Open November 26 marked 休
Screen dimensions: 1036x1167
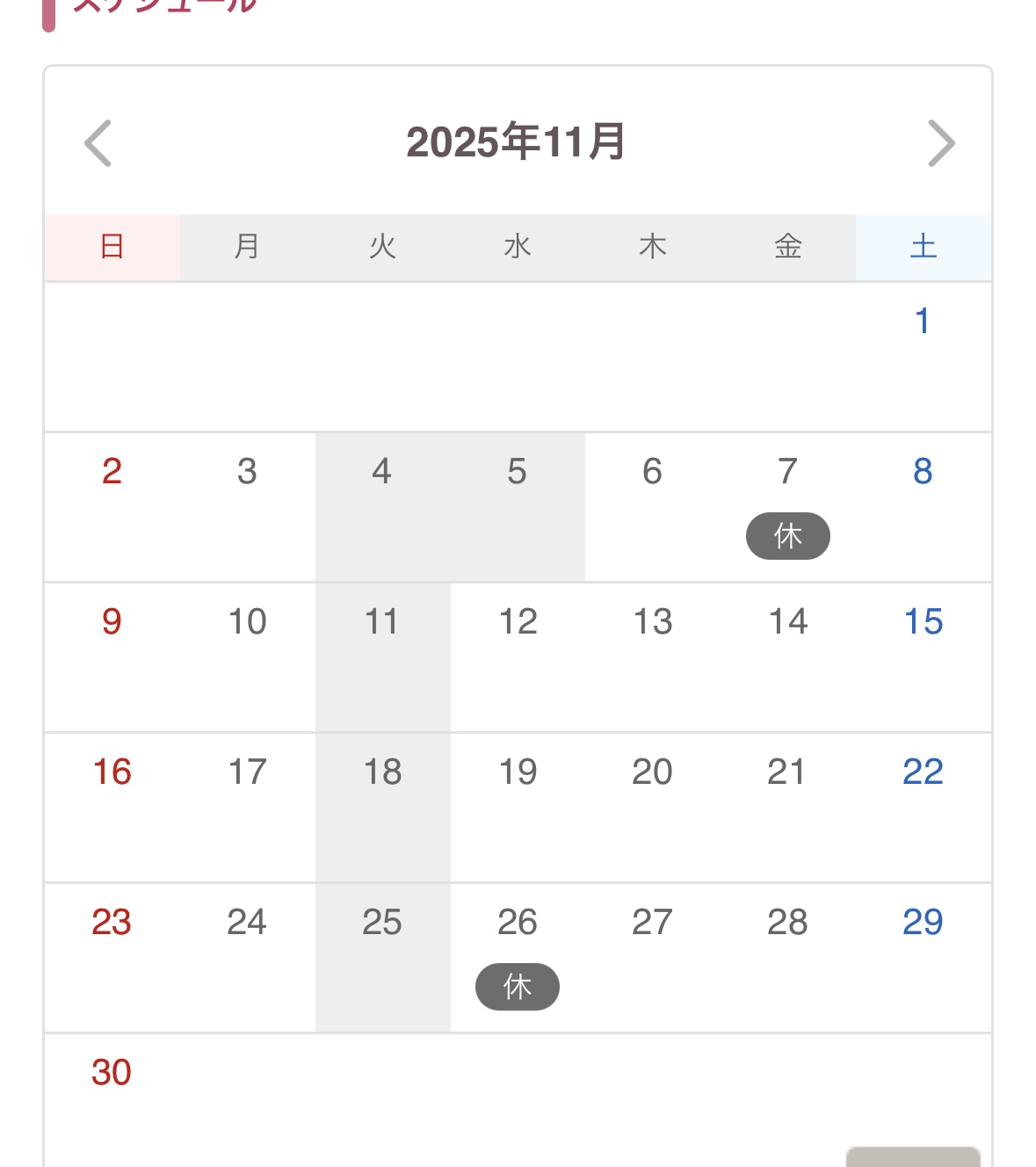[518, 956]
